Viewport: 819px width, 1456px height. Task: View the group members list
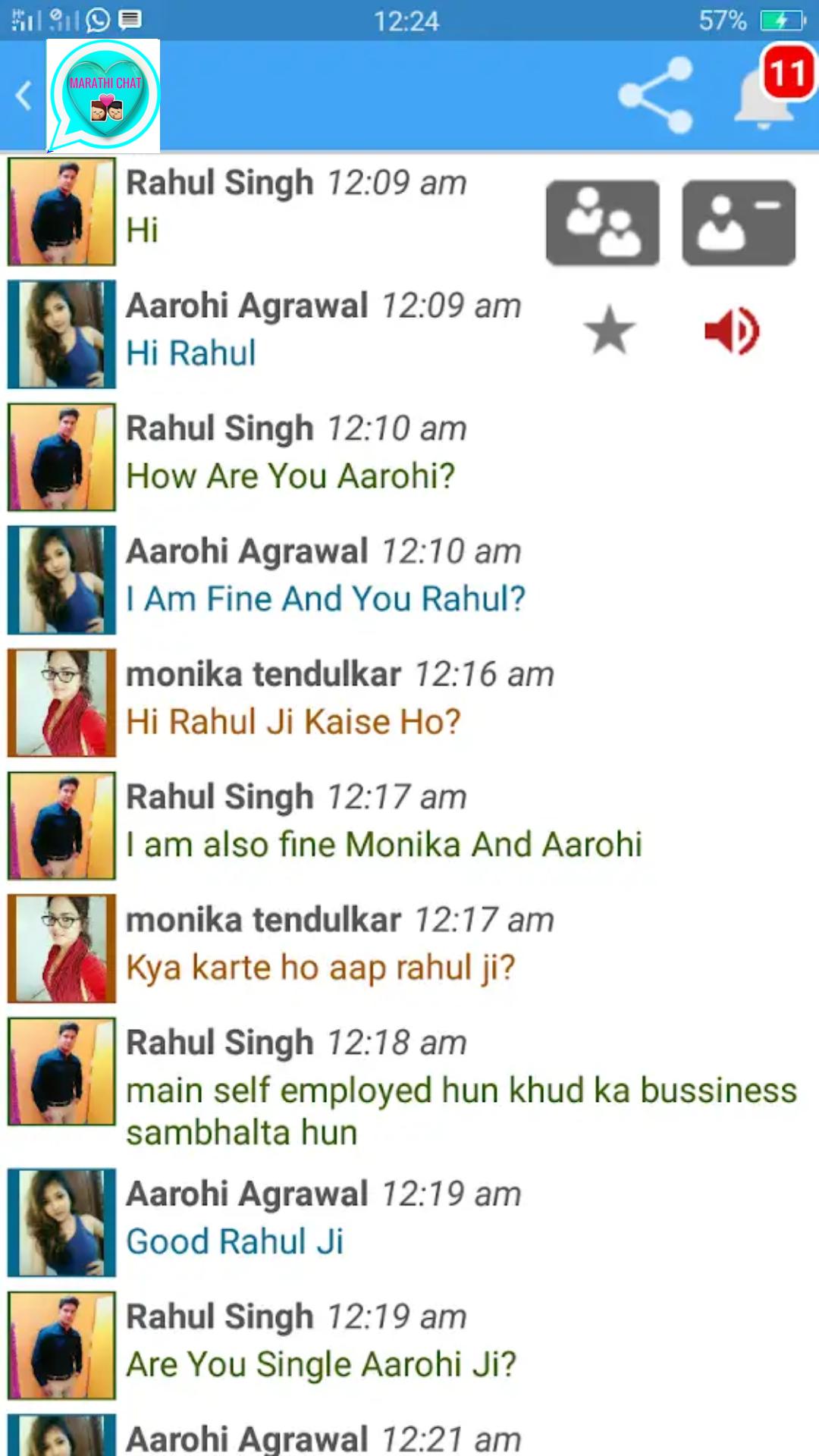point(603,223)
